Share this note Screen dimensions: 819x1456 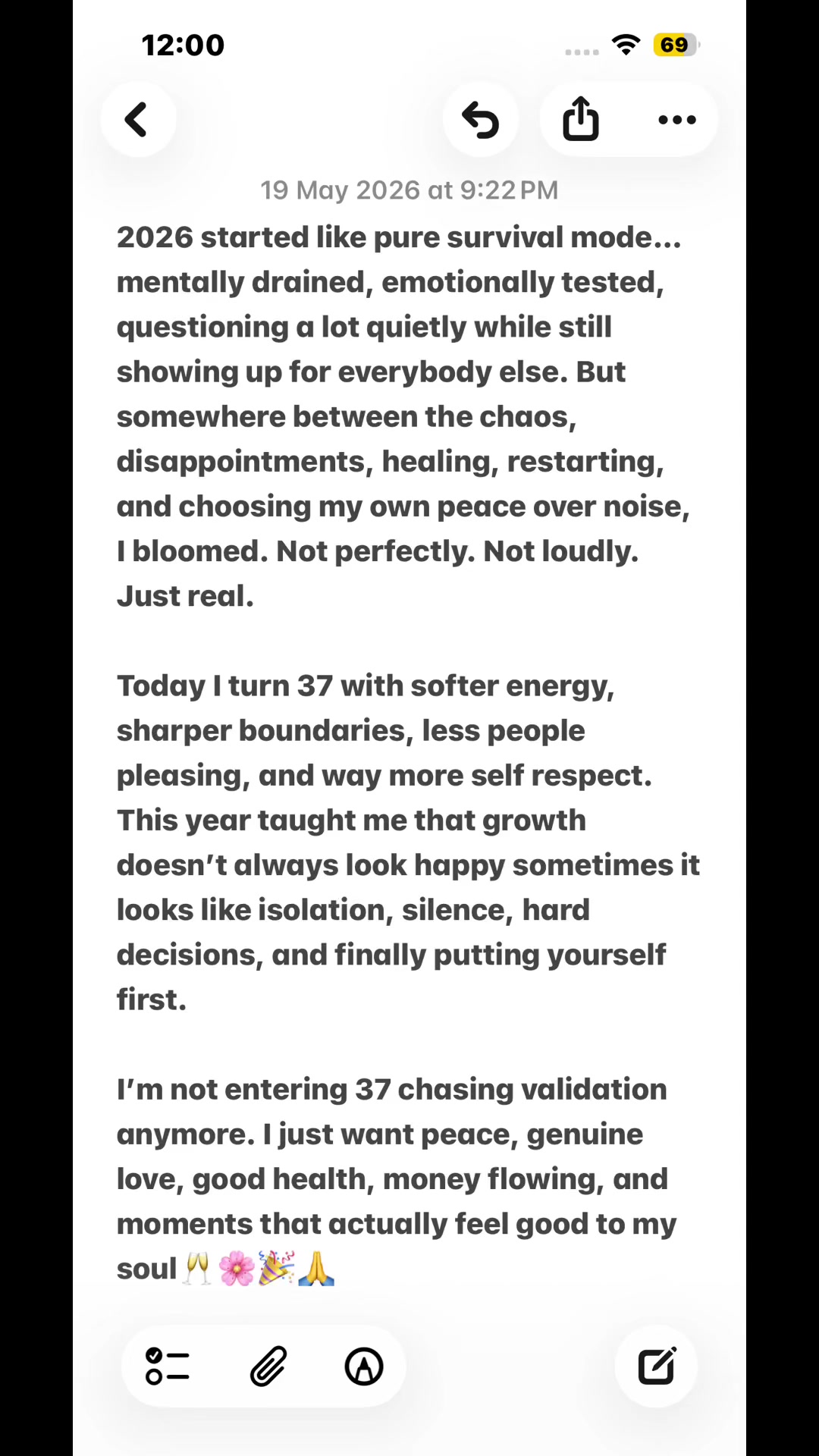click(581, 119)
